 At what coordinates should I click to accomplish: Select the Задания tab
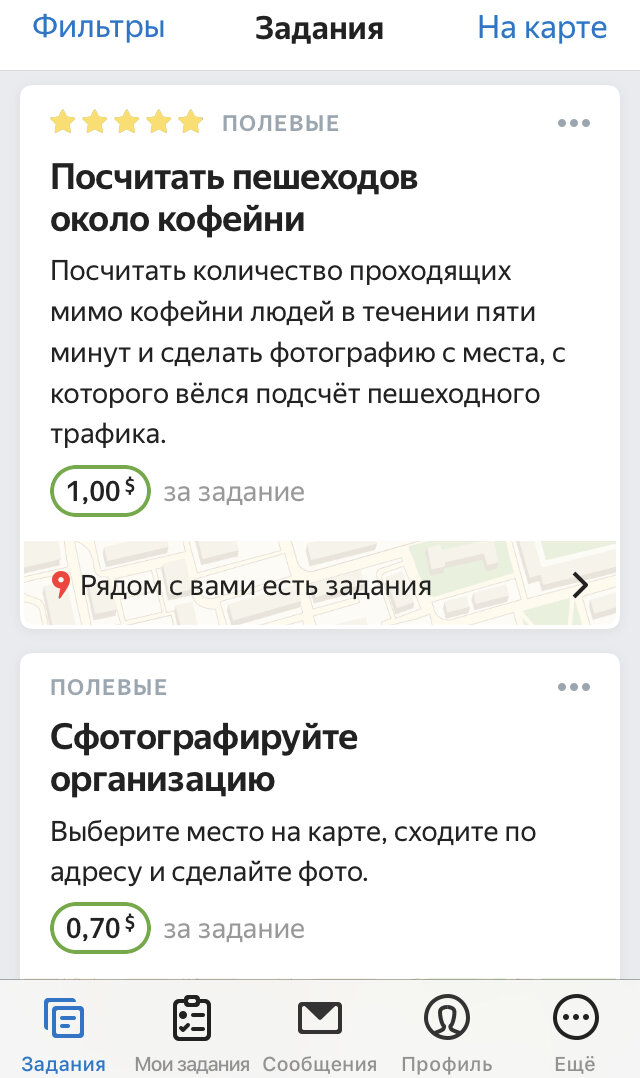click(64, 1034)
